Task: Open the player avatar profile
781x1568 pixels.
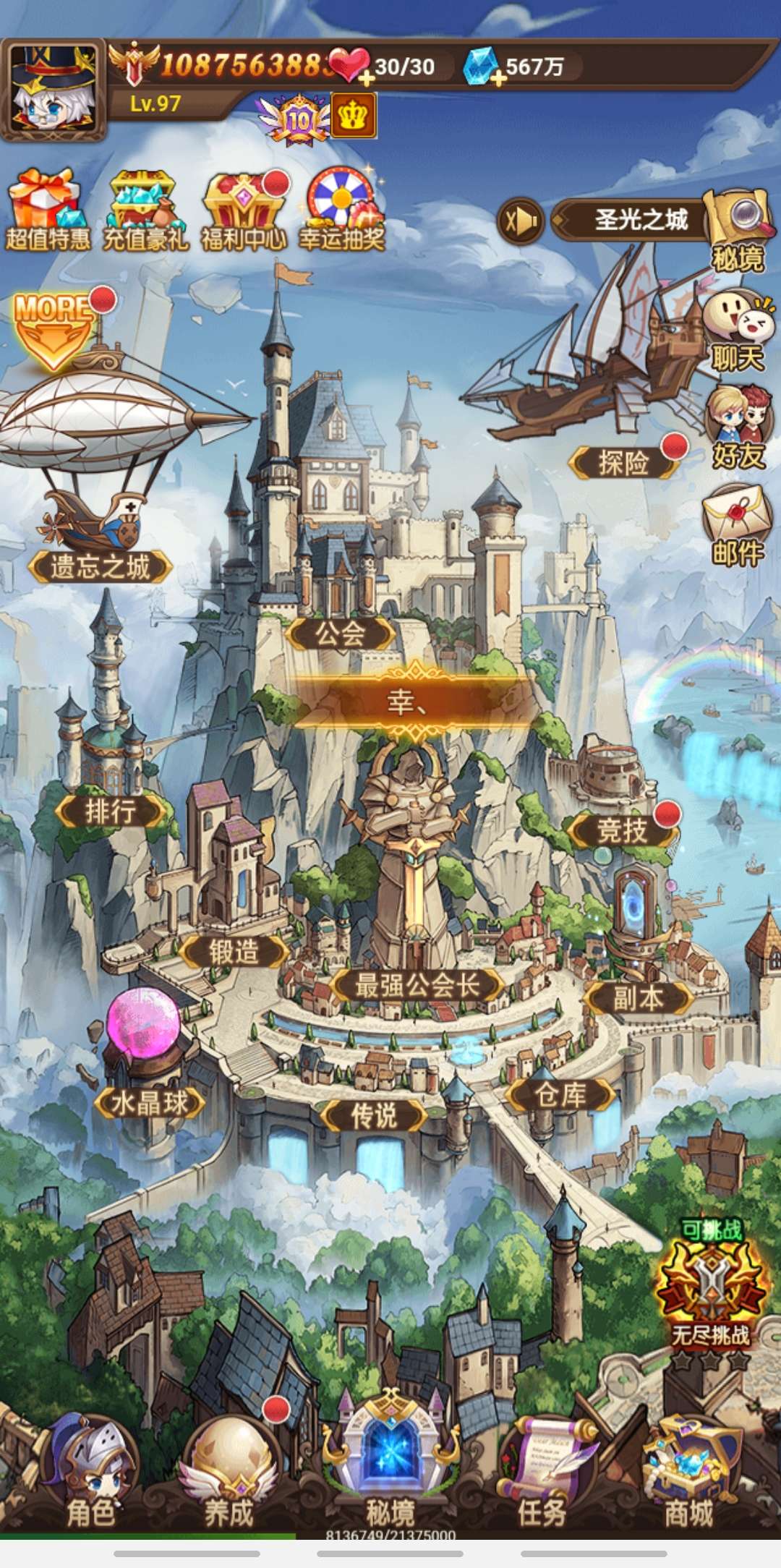Action: pos(54,88)
